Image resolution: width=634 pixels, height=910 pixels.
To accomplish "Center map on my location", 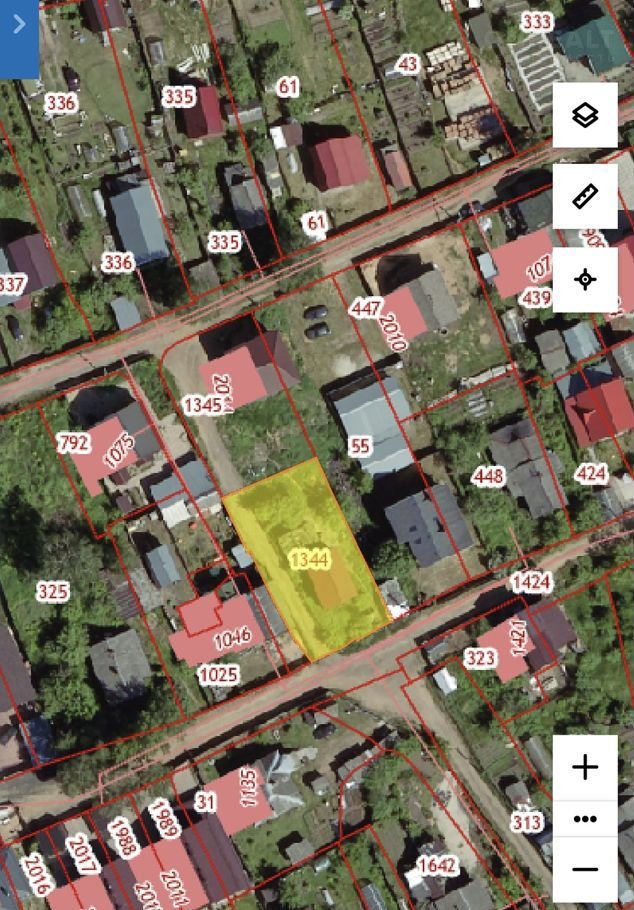I will tap(585, 279).
